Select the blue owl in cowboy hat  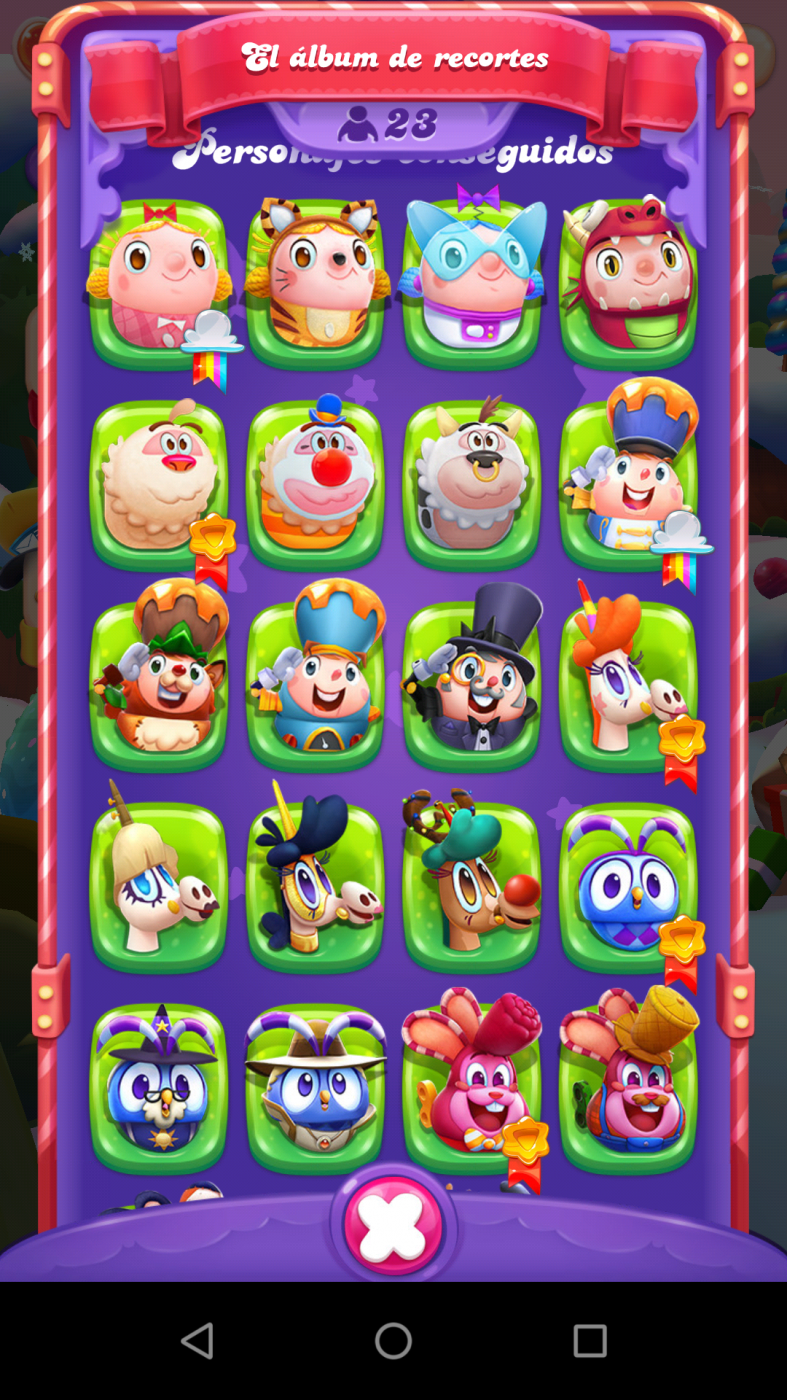coord(315,1088)
